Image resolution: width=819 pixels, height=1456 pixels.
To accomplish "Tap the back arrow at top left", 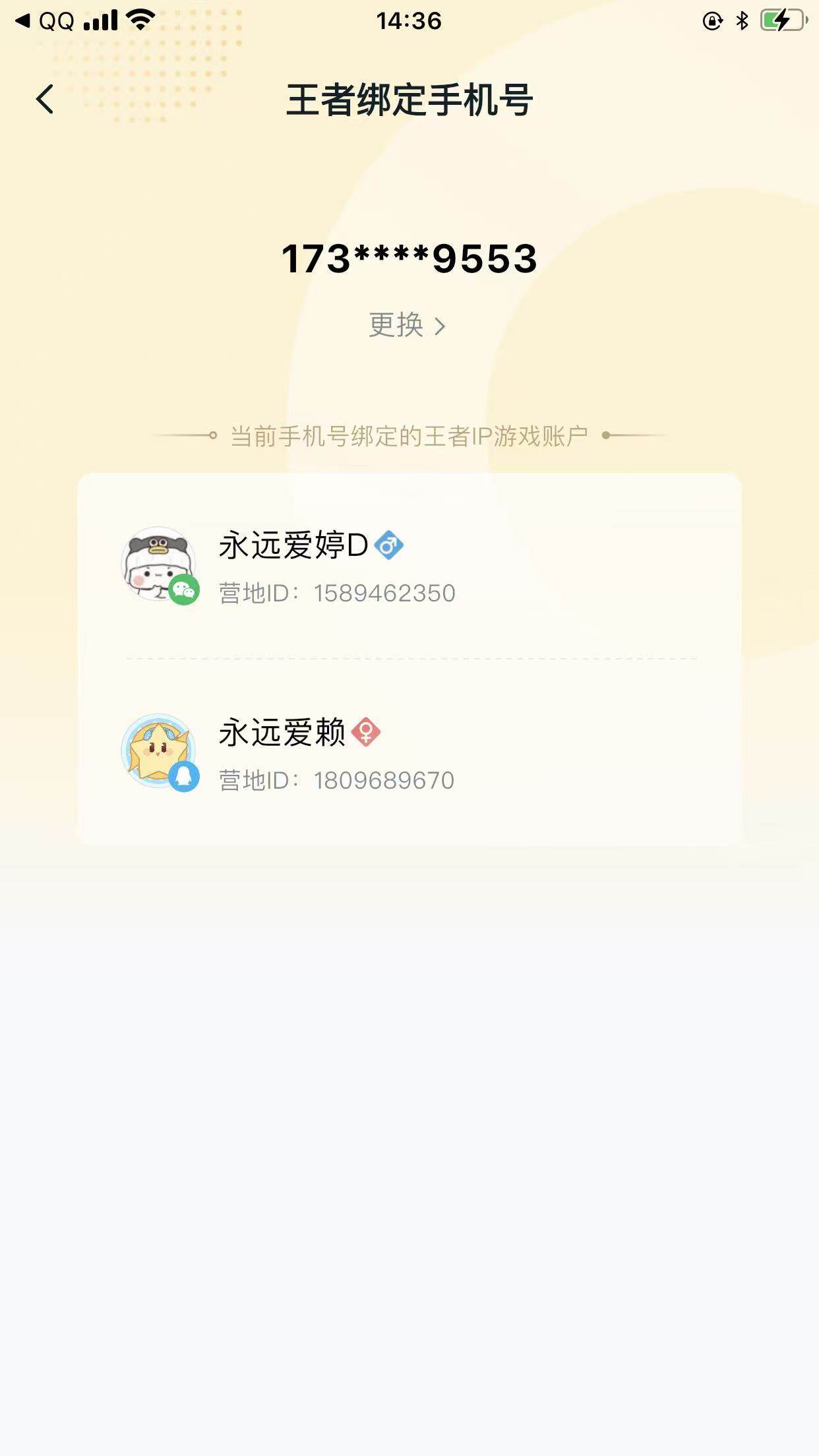I will coord(44,99).
